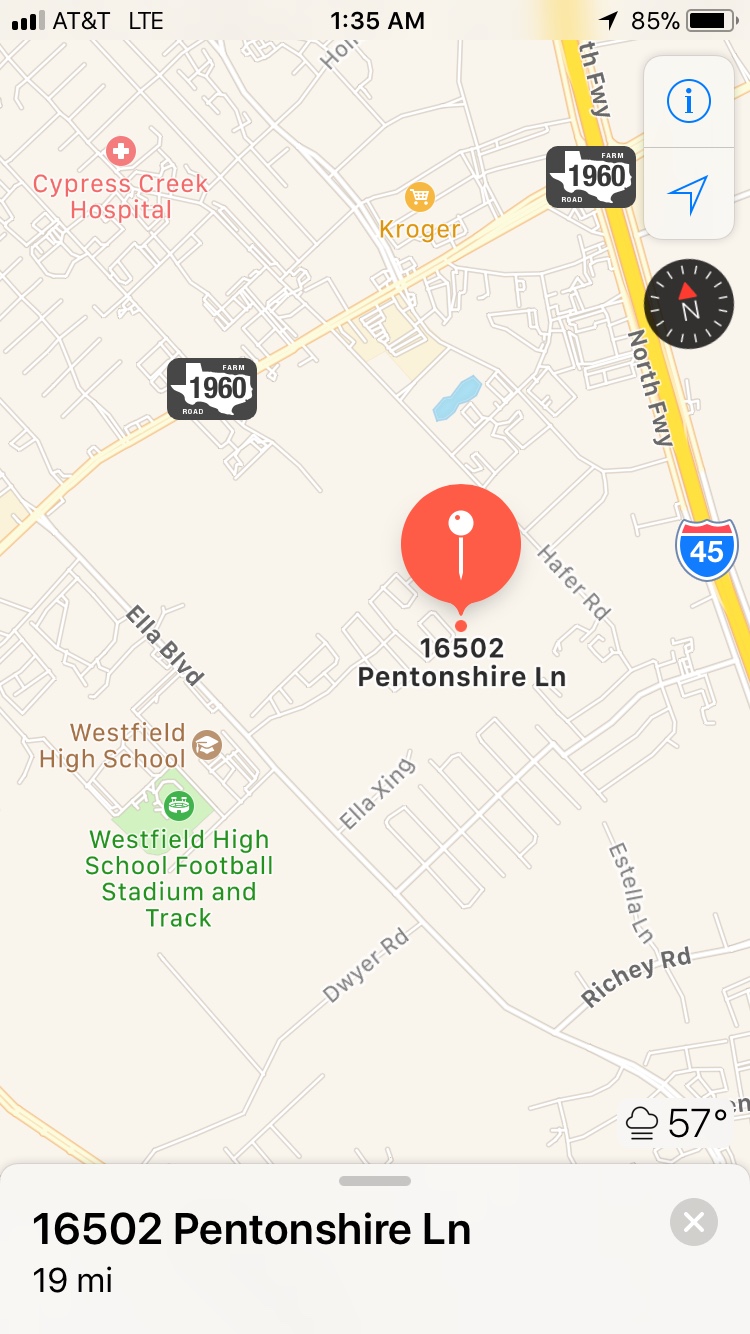The height and width of the screenshot is (1334, 750).
Task: Open the map info settings button
Action: [688, 101]
